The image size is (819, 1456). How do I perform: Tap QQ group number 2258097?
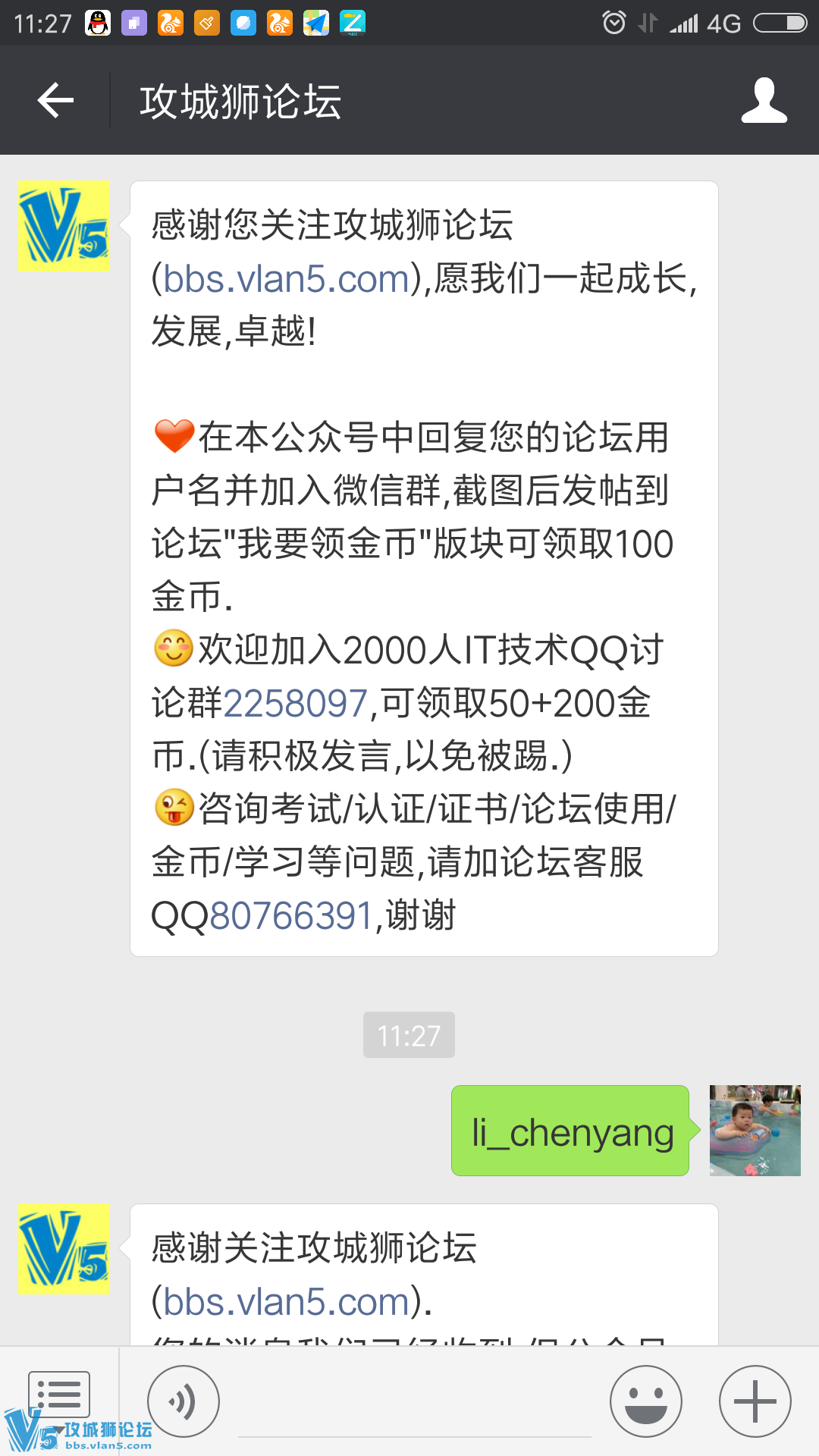pyautogui.click(x=296, y=703)
